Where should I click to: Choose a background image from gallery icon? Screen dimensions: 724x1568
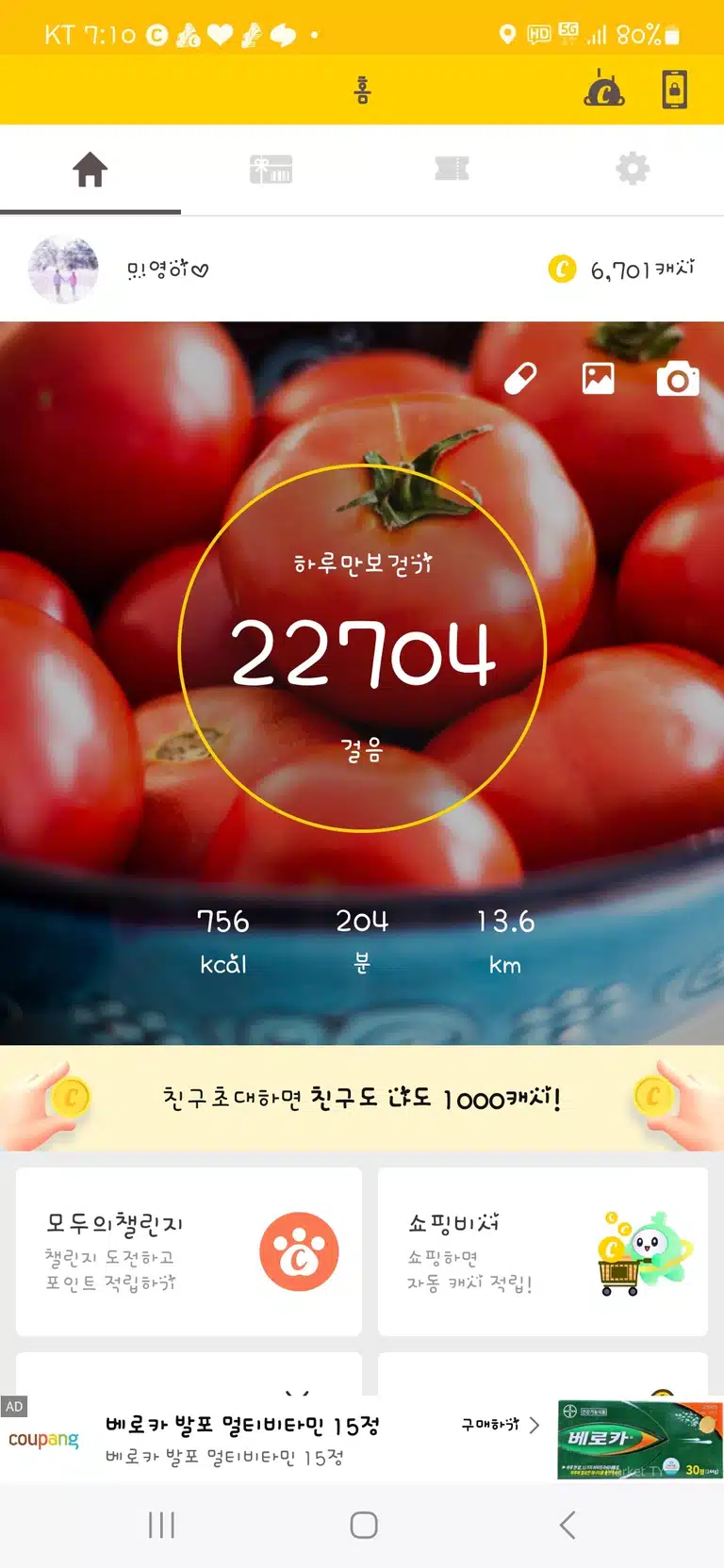599,379
